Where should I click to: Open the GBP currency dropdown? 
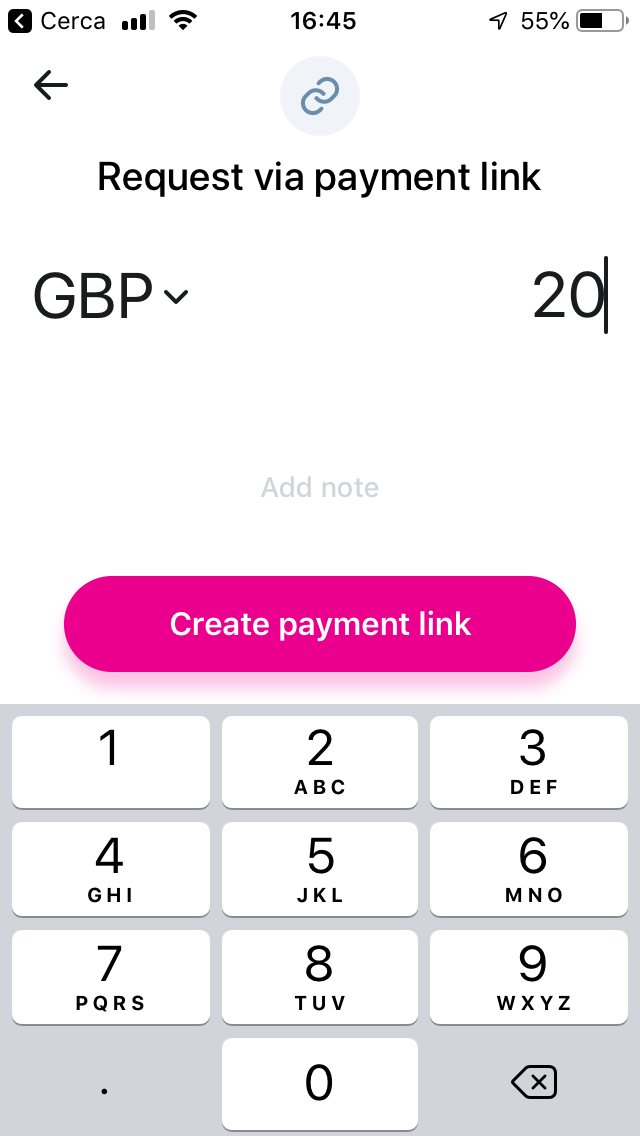(x=111, y=296)
